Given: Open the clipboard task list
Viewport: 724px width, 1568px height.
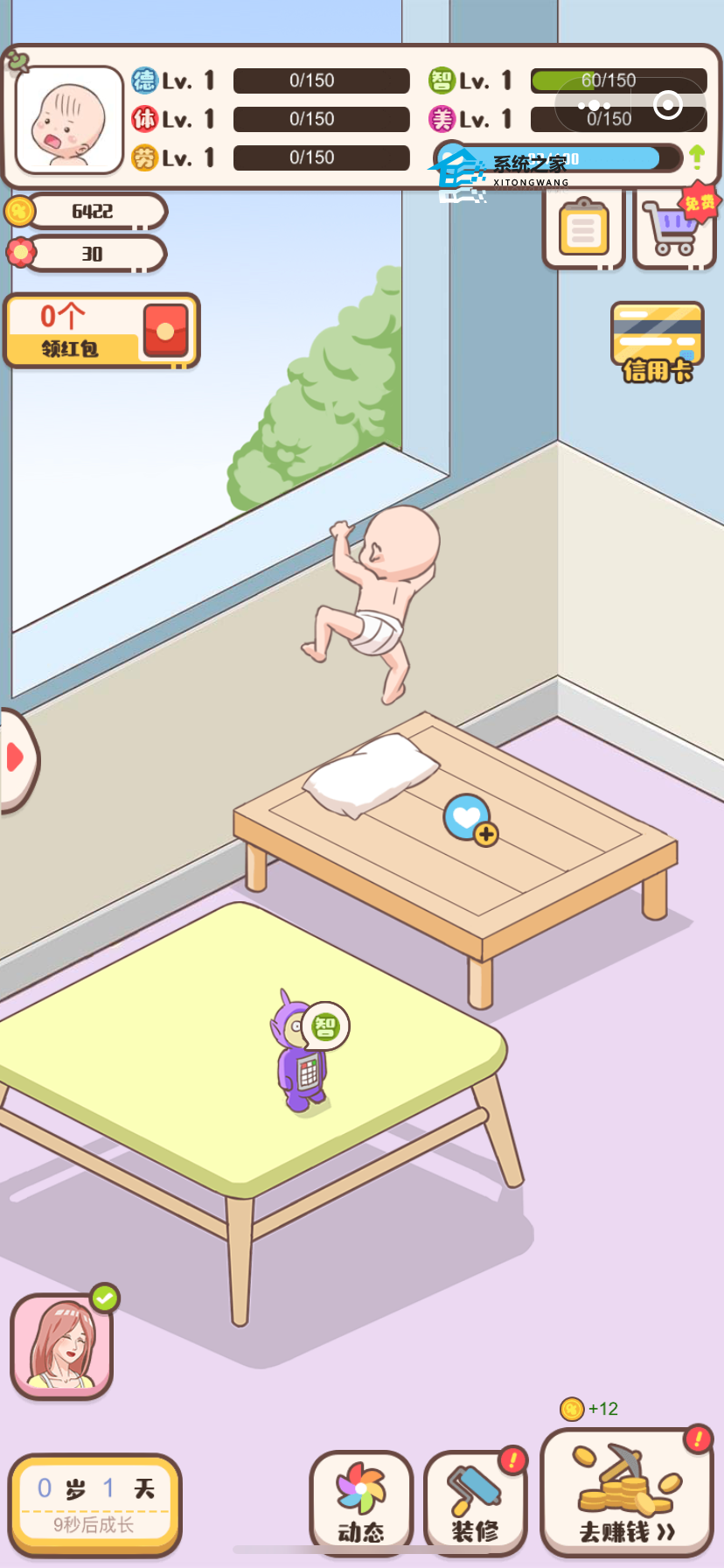Looking at the screenshot, I should click(583, 229).
